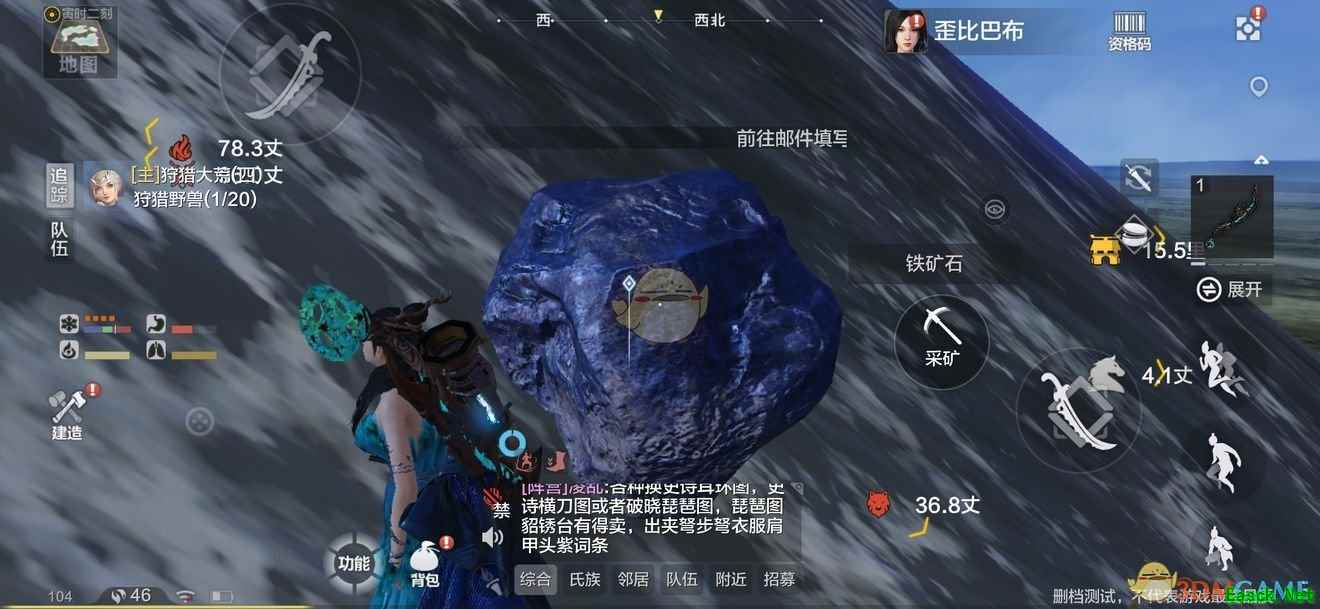Select weapon slot 1
This screenshot has width=1320, height=609.
[1232, 217]
